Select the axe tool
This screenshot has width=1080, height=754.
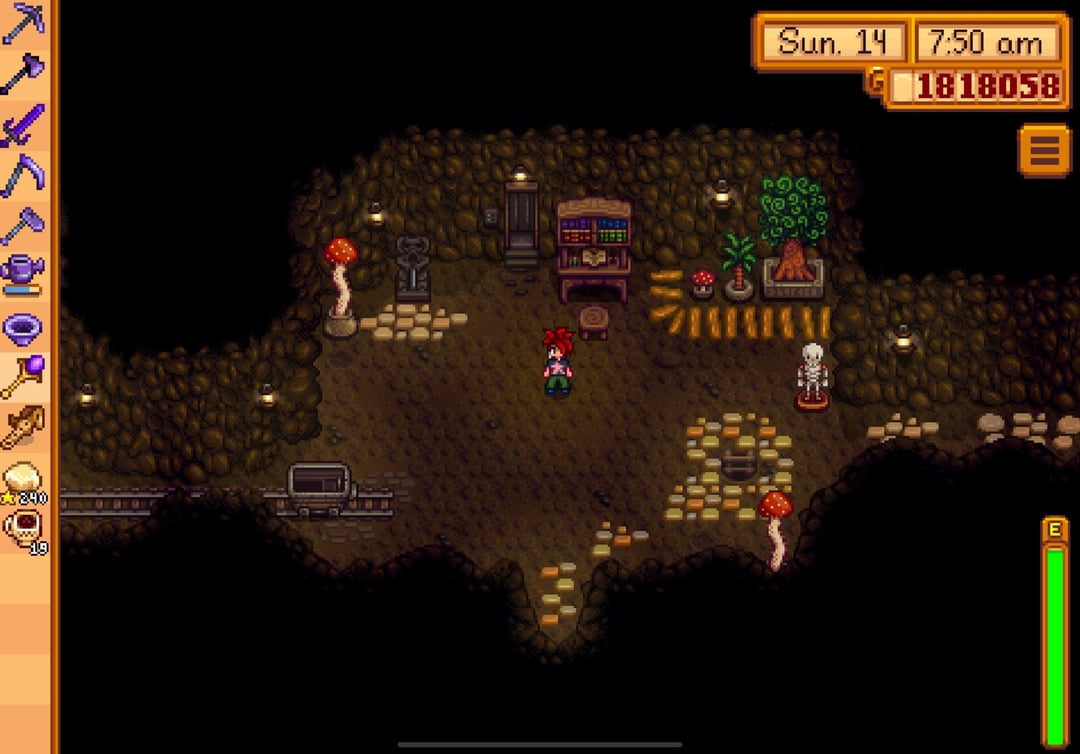(24, 74)
